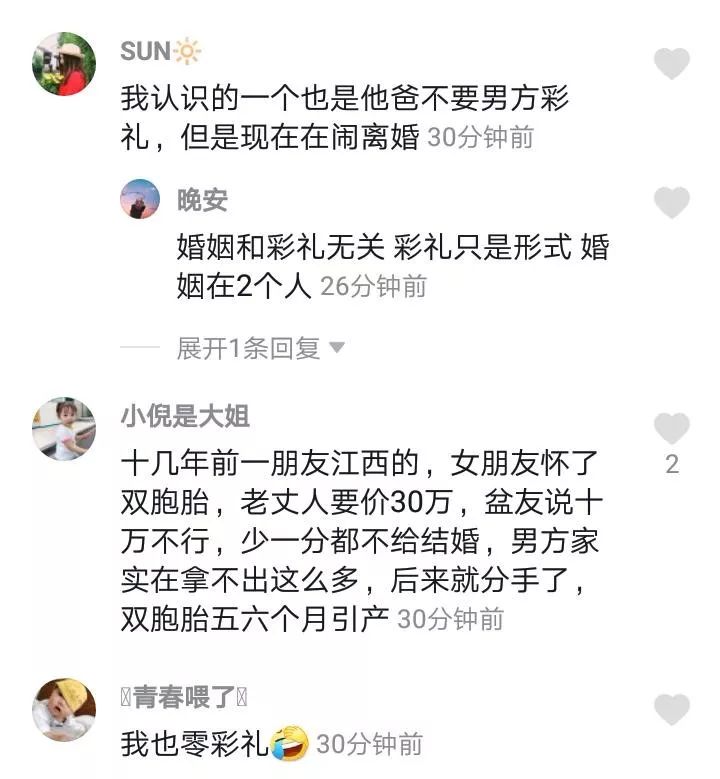This screenshot has height=779, width=720.
Task: Expand 展开1条回复
Action: click(x=260, y=348)
